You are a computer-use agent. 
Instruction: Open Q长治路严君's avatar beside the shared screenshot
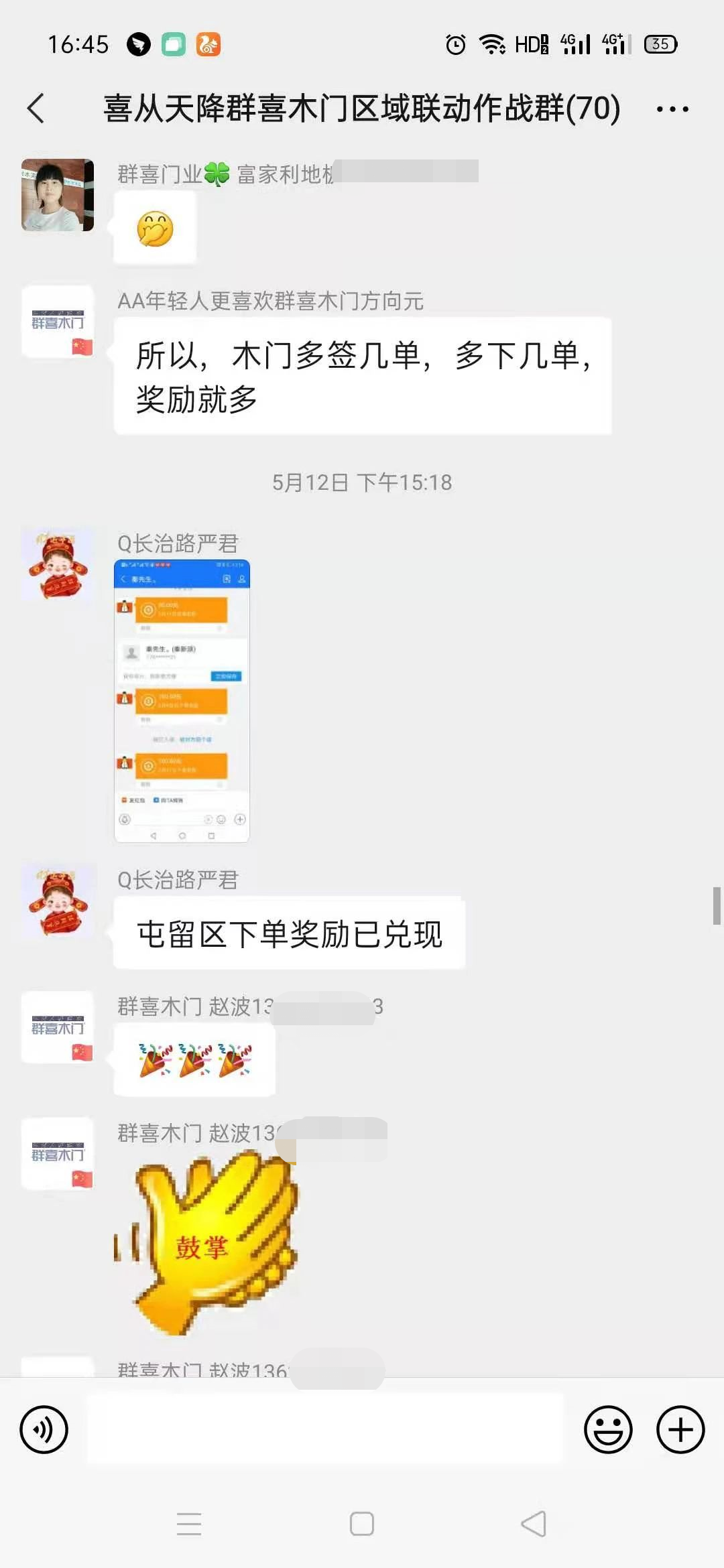[x=58, y=564]
